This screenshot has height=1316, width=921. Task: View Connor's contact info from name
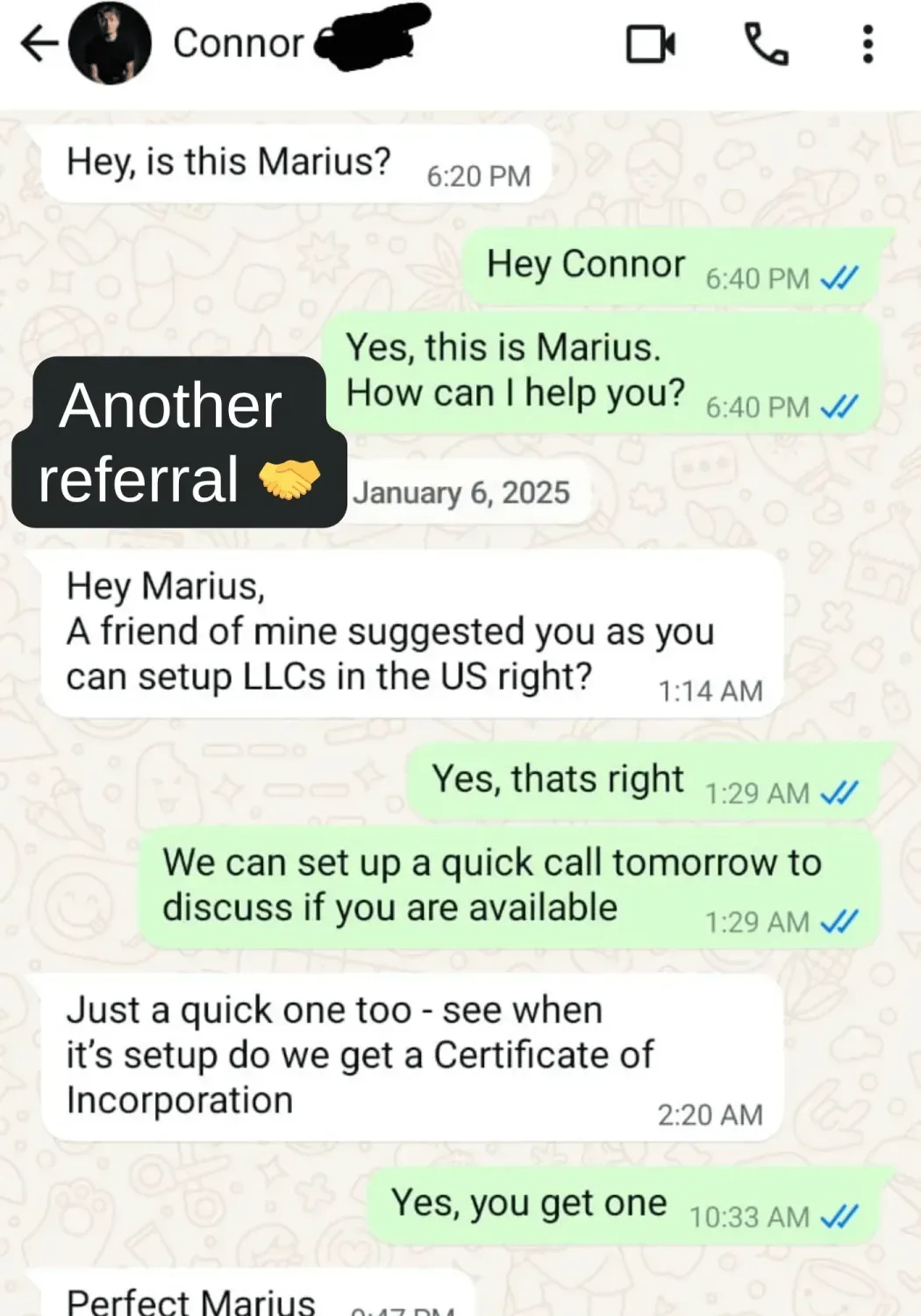239,44
